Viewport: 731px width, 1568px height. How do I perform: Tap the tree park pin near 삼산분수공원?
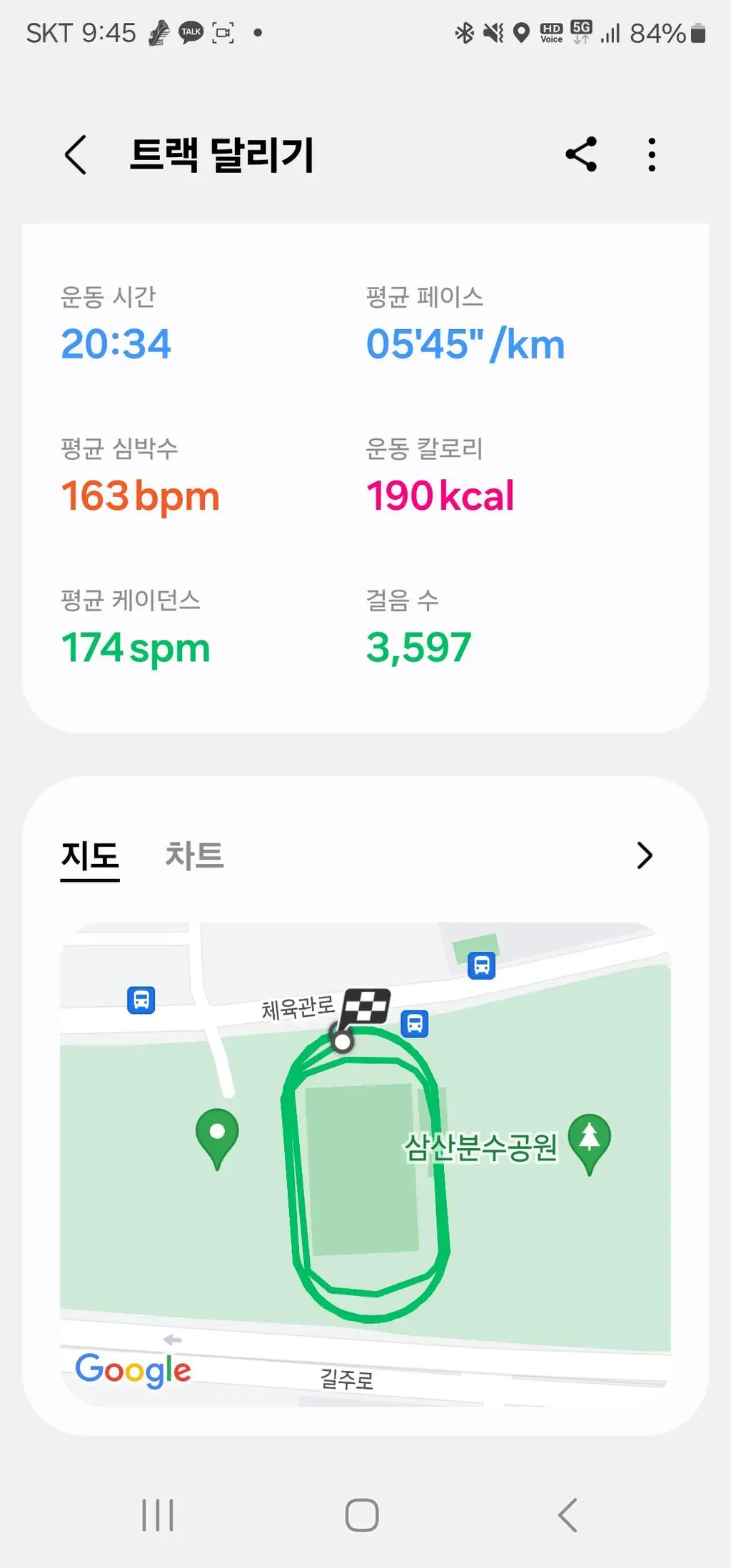click(590, 1136)
